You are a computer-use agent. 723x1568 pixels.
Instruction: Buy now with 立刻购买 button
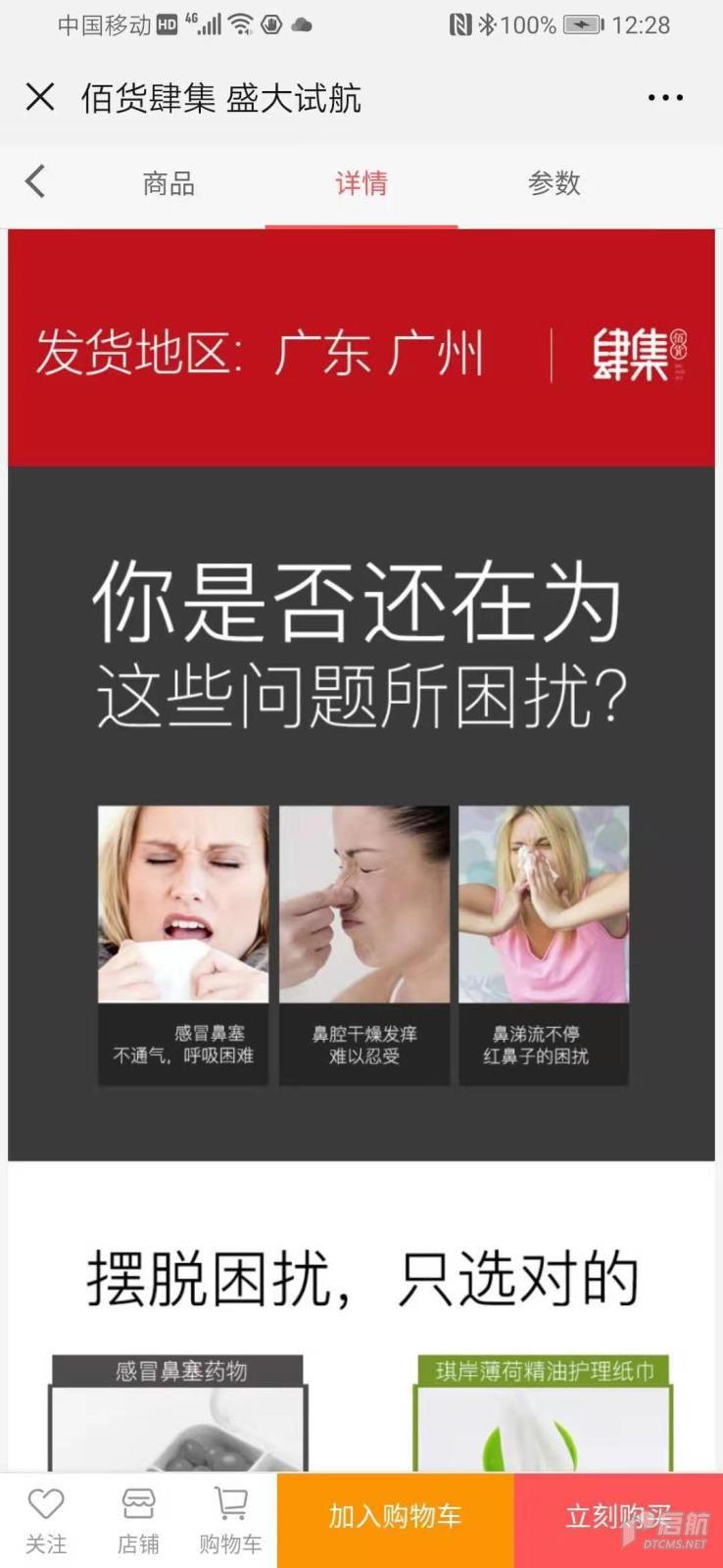pyautogui.click(x=617, y=1517)
